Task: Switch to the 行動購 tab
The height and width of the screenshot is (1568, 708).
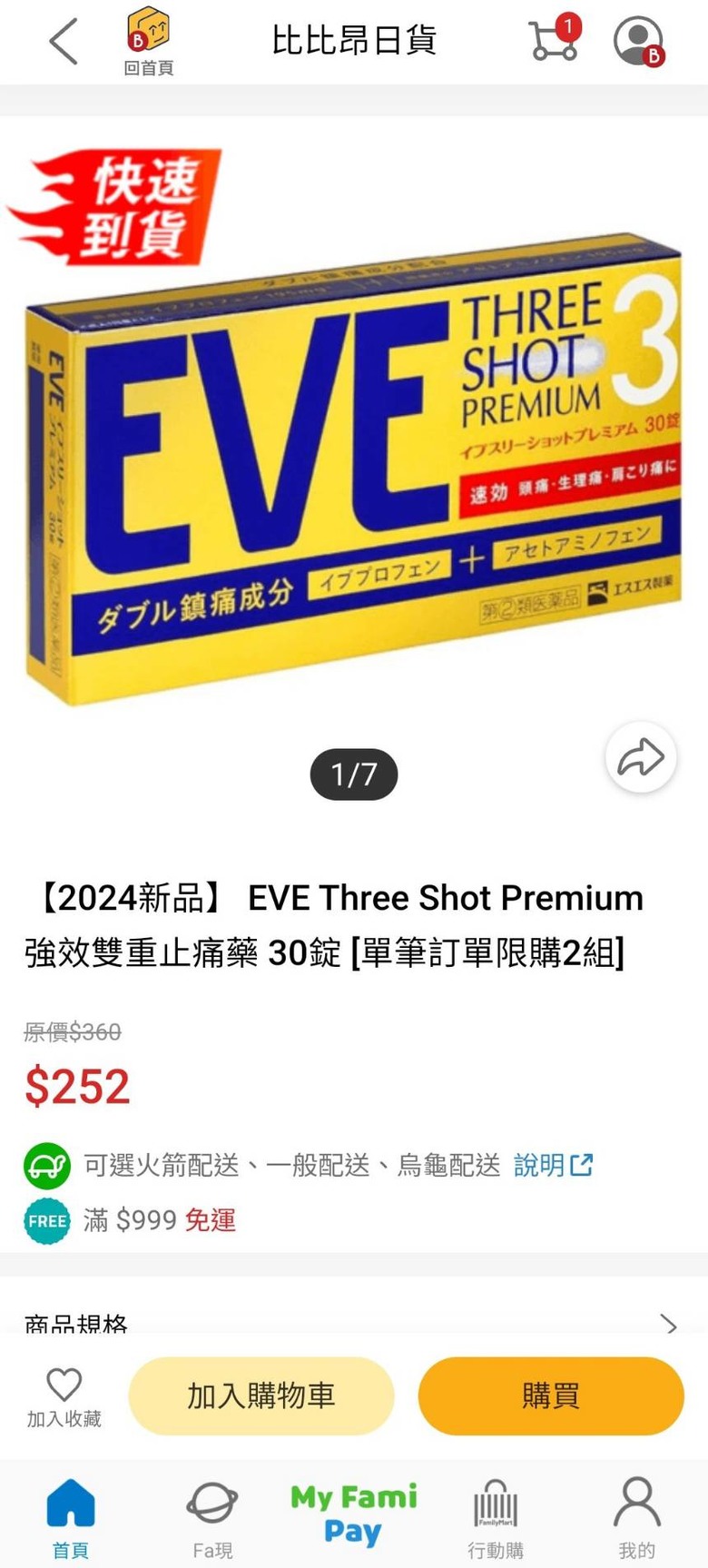Action: tap(496, 1516)
